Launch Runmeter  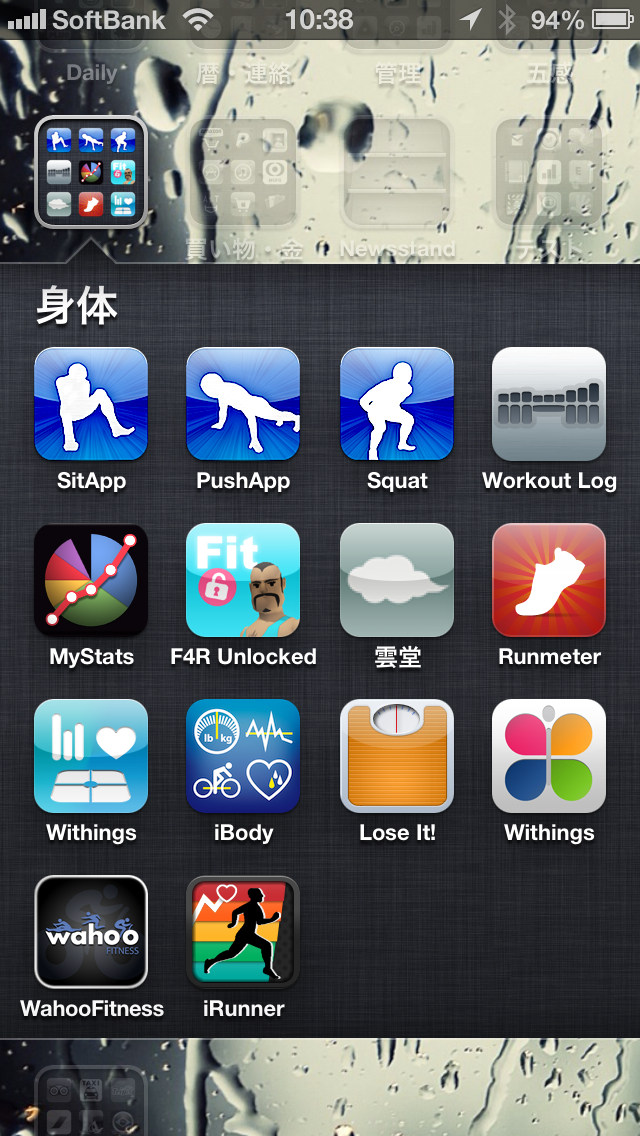point(549,580)
